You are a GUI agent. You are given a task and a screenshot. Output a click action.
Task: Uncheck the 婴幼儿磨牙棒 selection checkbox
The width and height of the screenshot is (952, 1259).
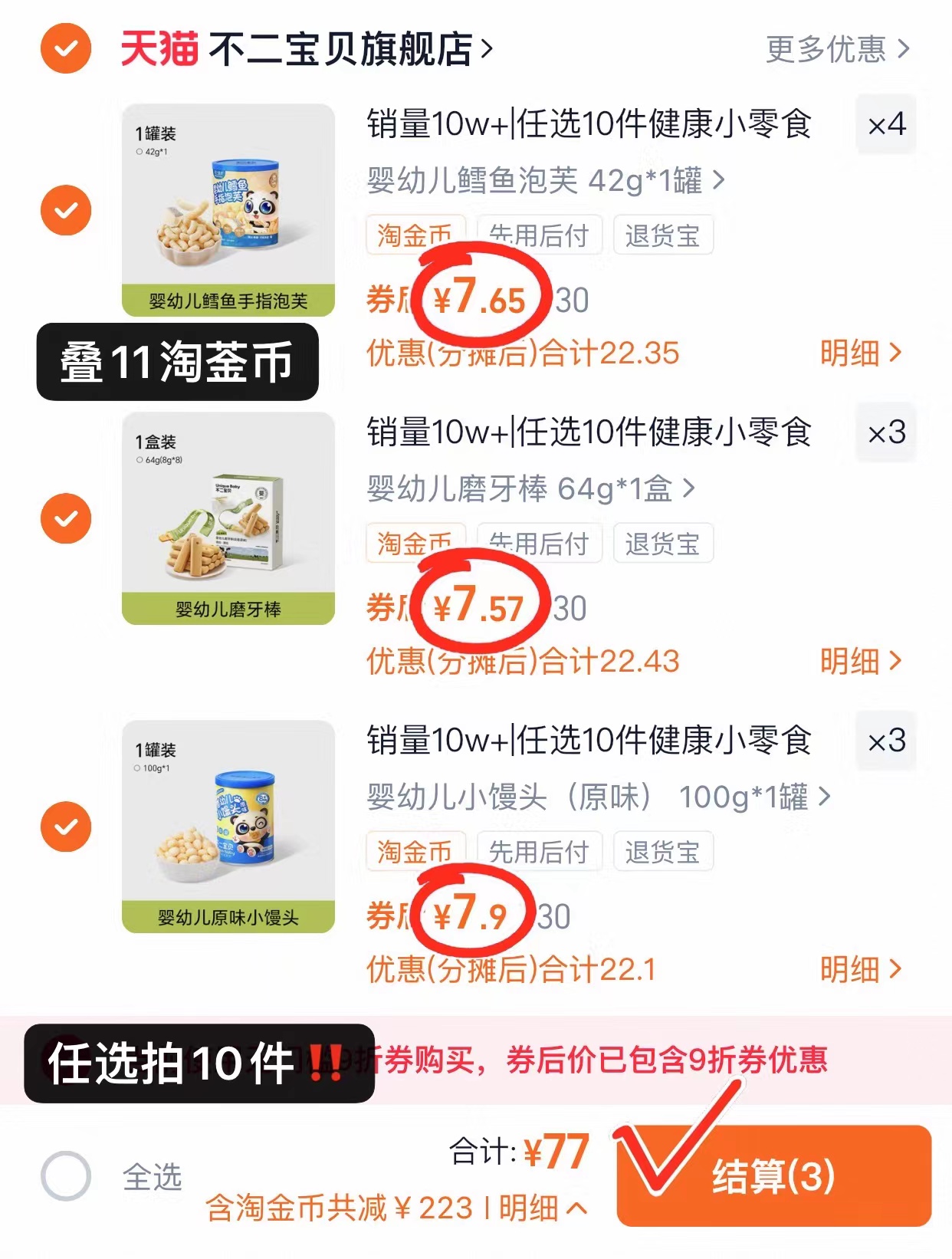pos(67,517)
